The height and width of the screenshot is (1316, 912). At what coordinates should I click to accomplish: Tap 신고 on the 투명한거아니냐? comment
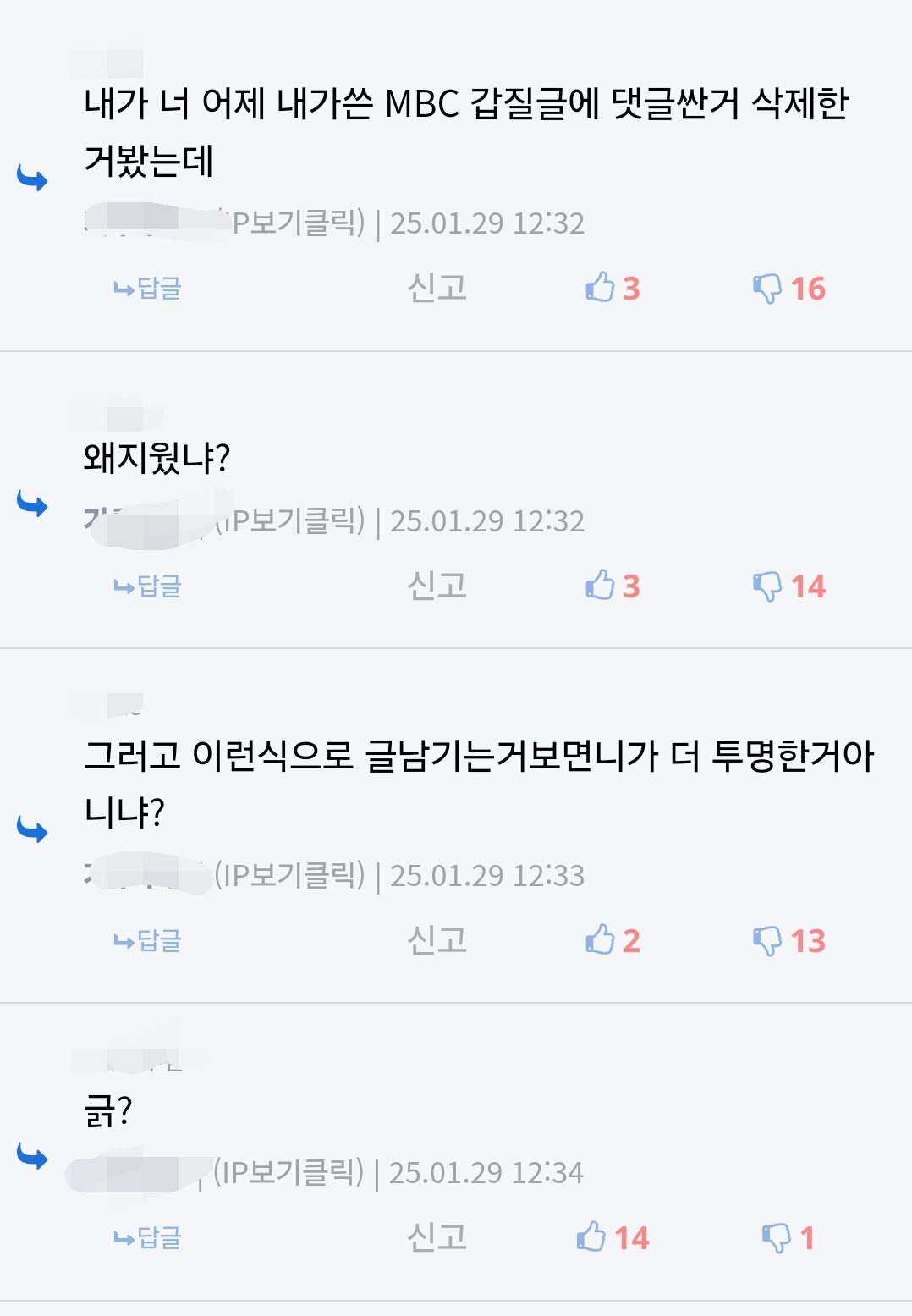coord(437,940)
